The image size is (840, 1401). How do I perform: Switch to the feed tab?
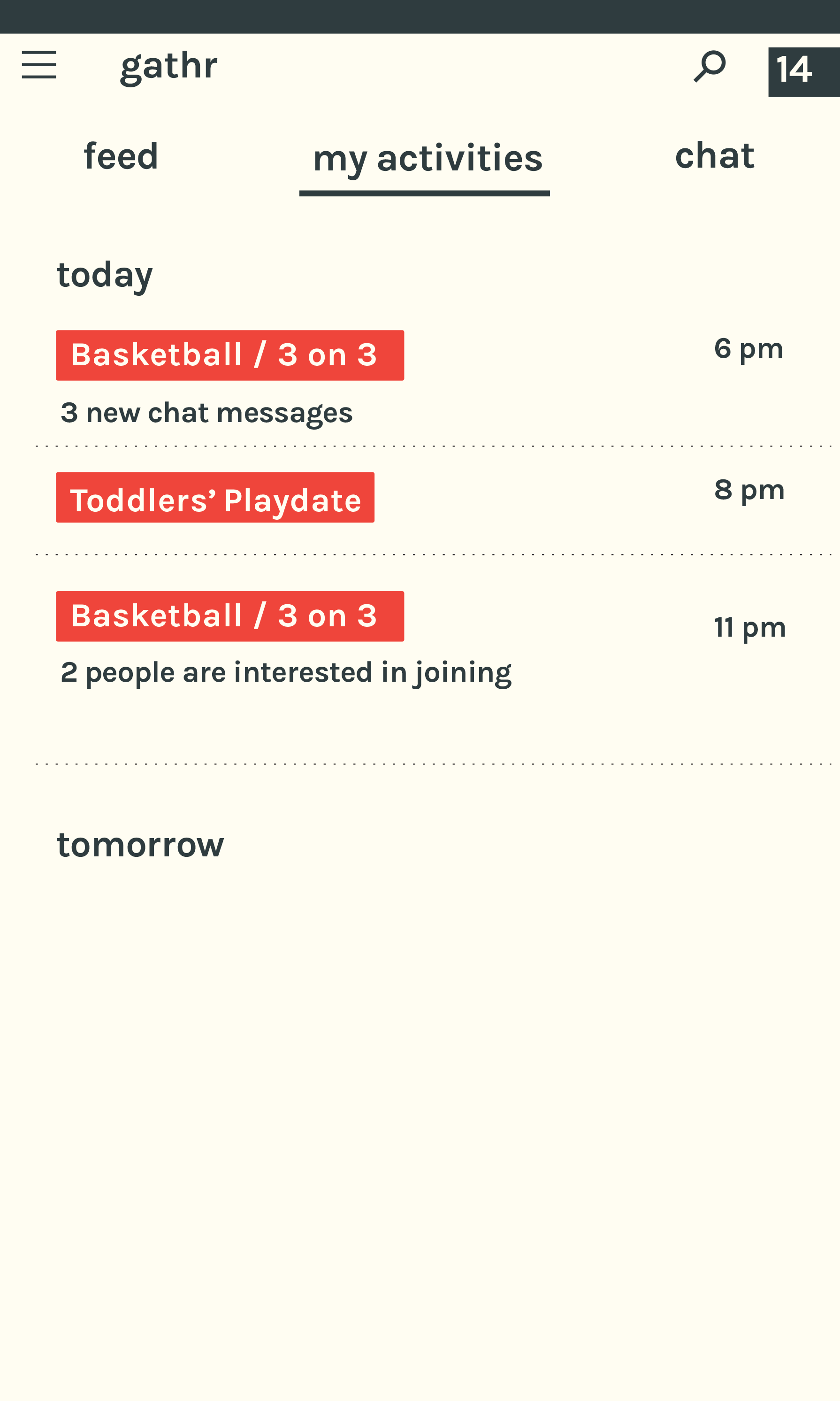pos(121,156)
